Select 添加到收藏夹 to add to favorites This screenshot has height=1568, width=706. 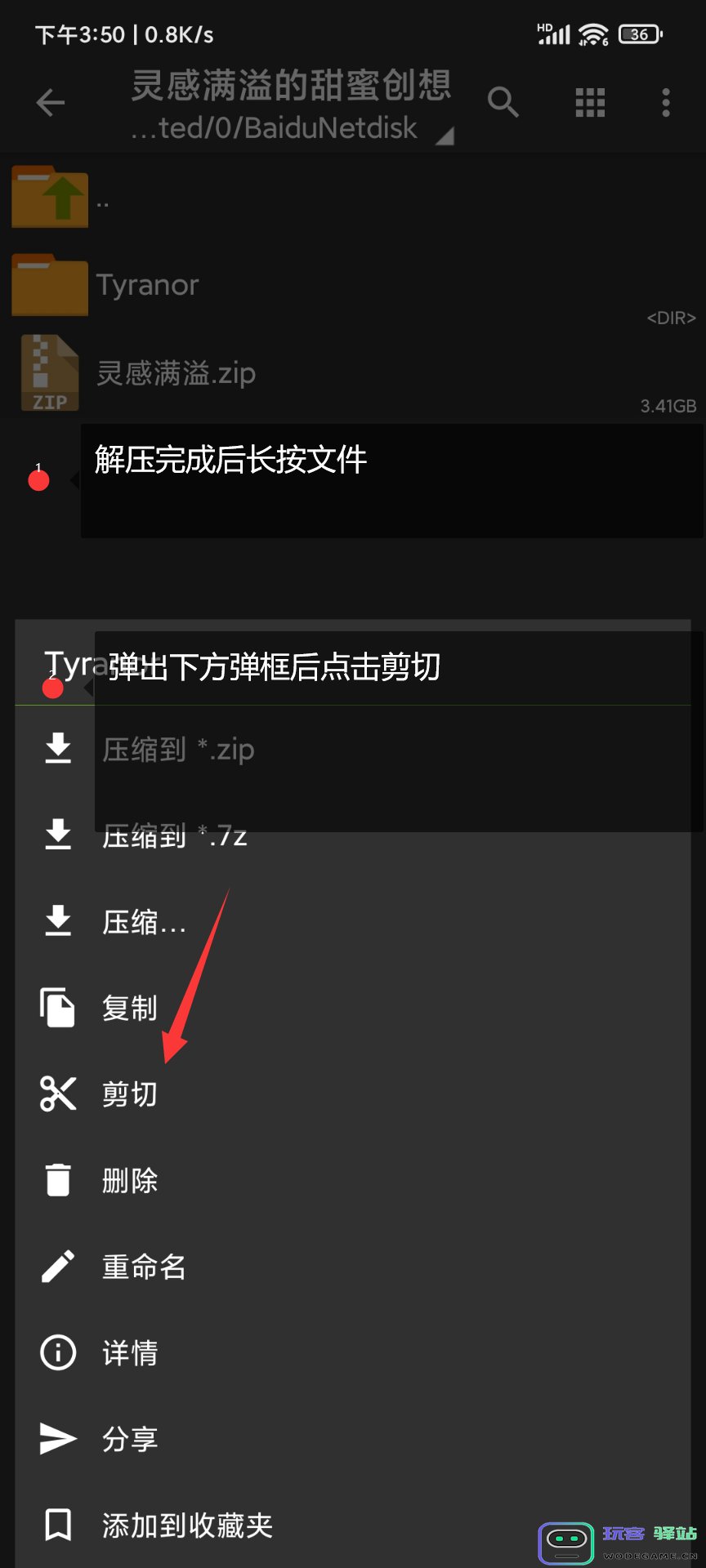(186, 1525)
